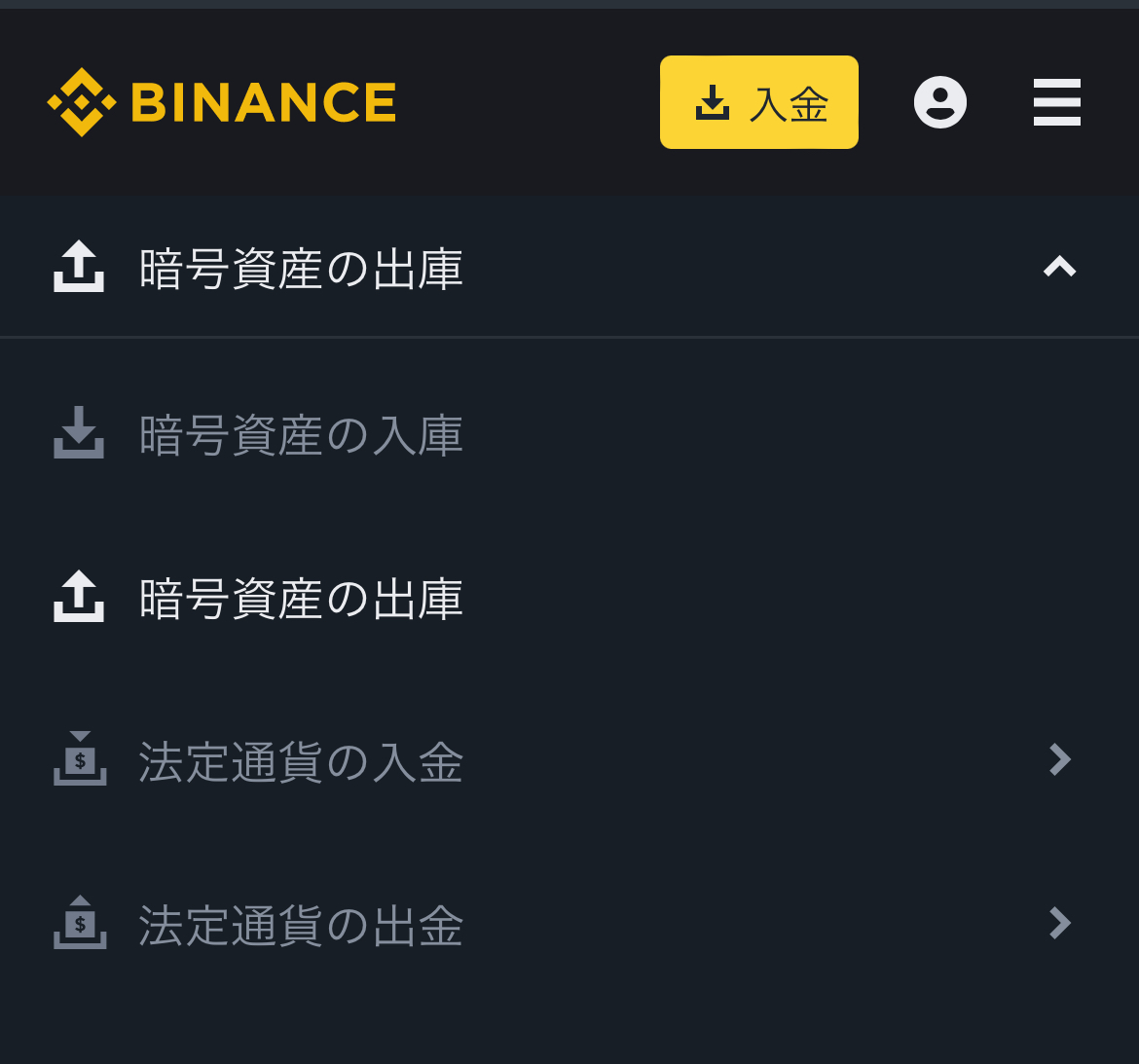The height and width of the screenshot is (1064, 1139).
Task: Go to 法定通貨の出金 option
Action: click(x=301, y=925)
